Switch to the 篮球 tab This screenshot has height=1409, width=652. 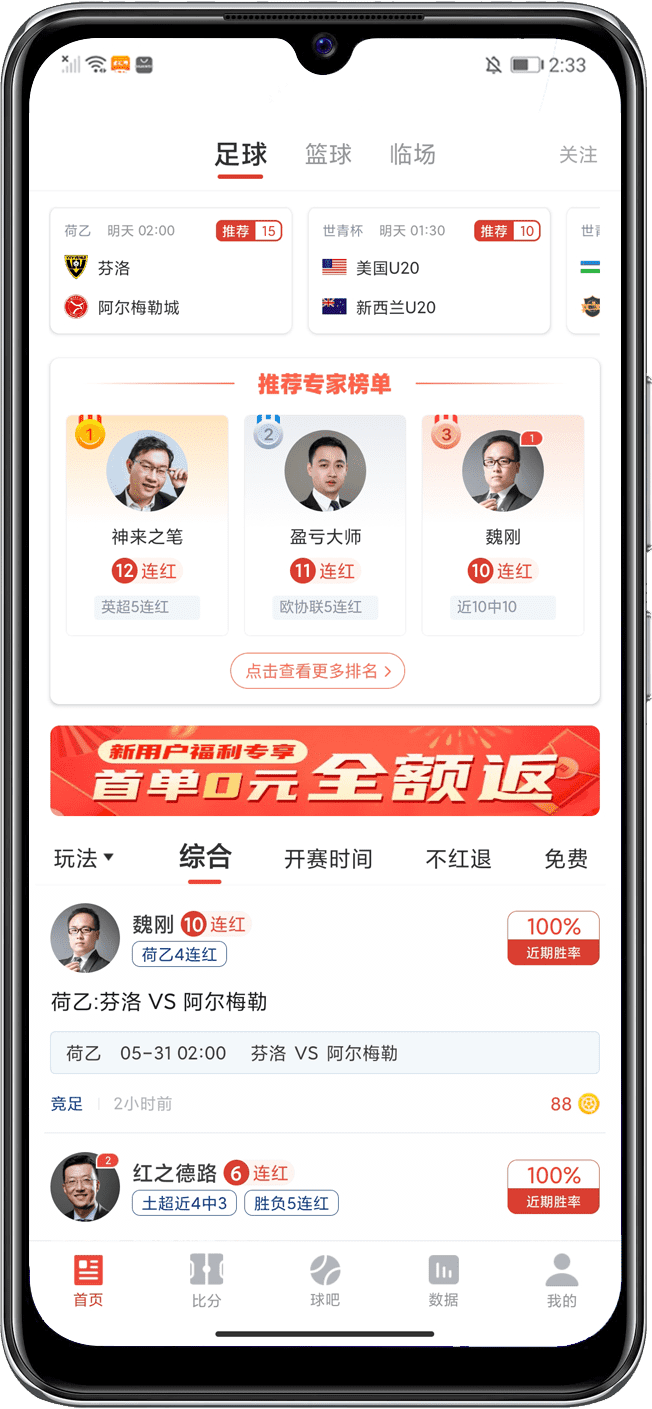tap(328, 155)
